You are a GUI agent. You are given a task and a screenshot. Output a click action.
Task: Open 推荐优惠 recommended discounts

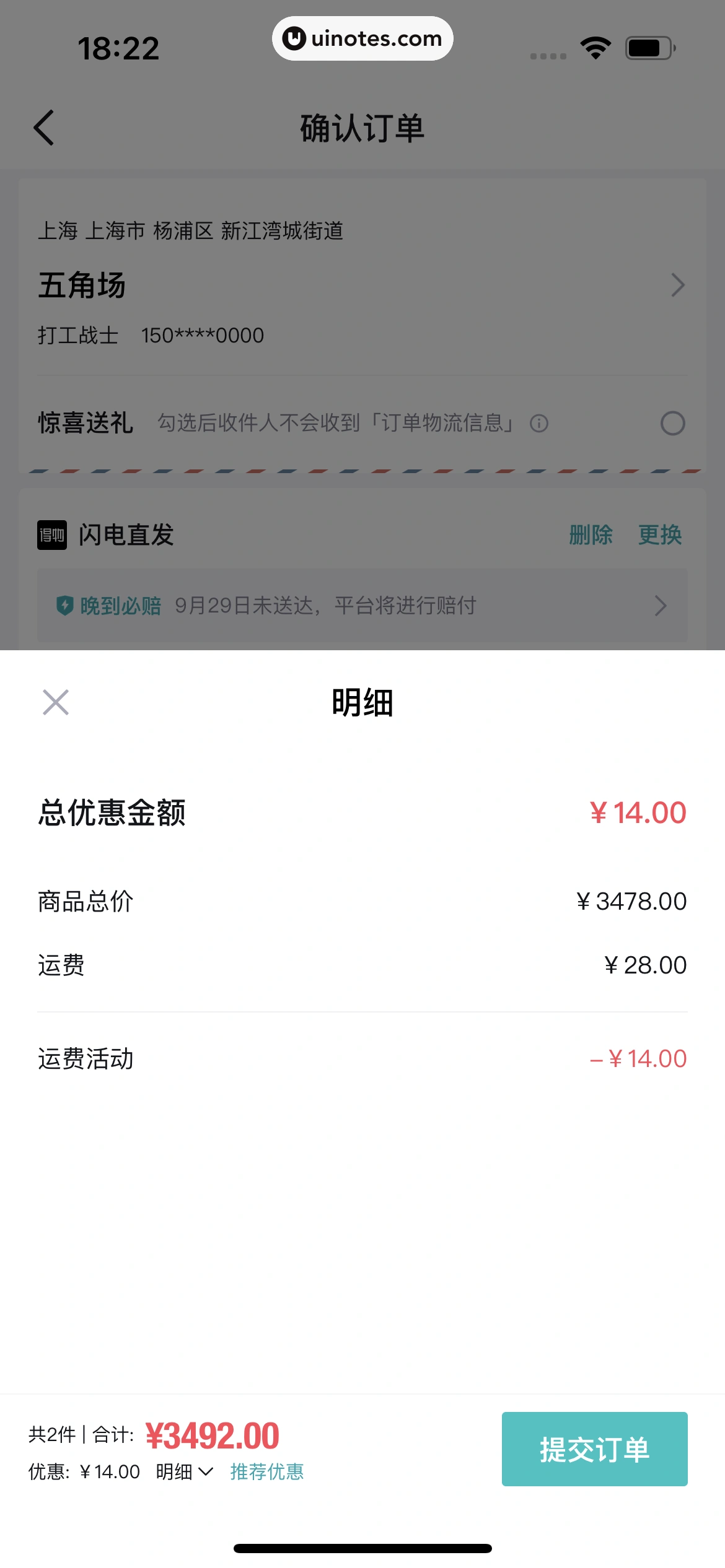pyautogui.click(x=266, y=1472)
